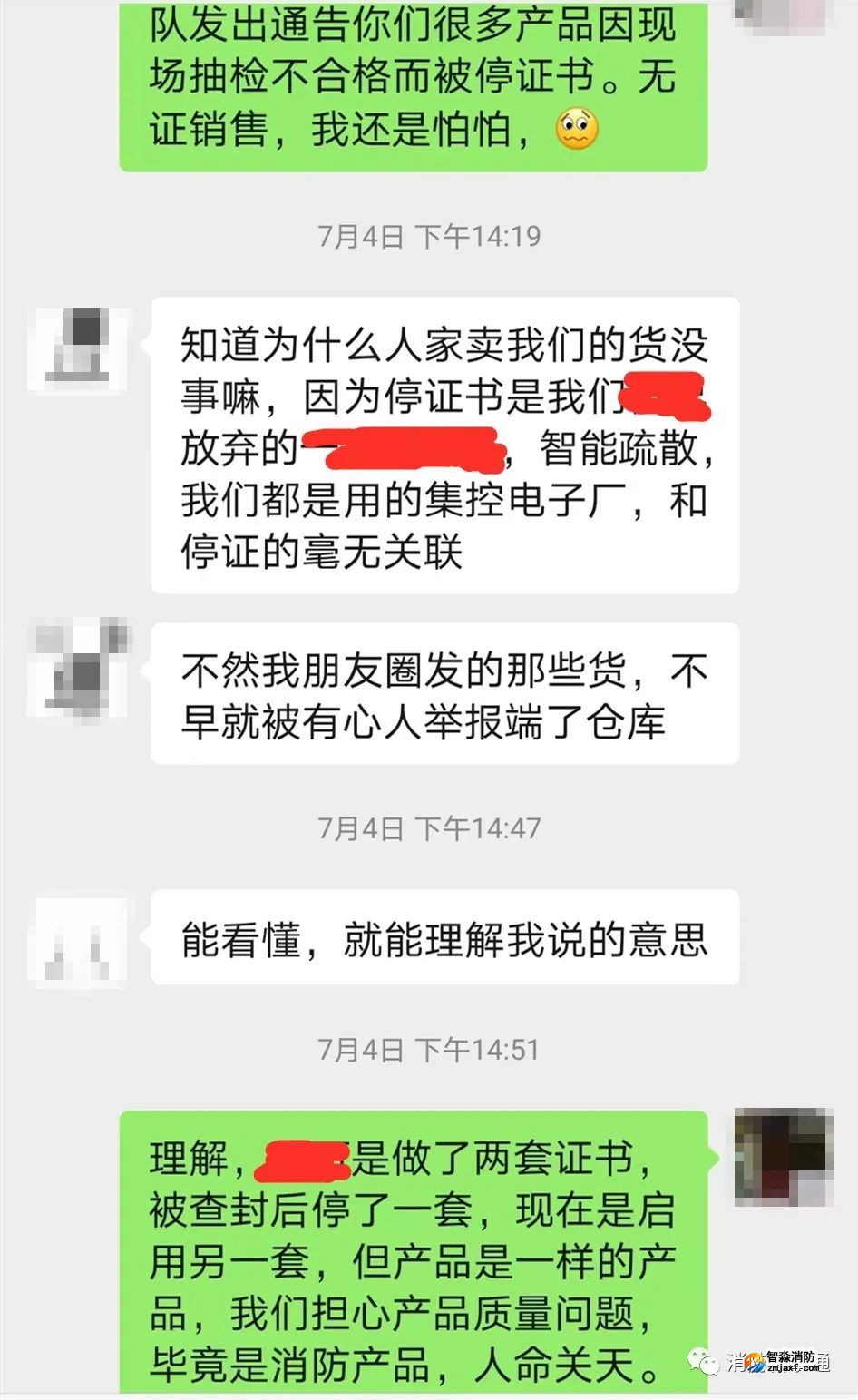Image resolution: width=858 pixels, height=1400 pixels.
Task: Tap the timestamp 7月4日 下午14:19
Action: [427, 234]
